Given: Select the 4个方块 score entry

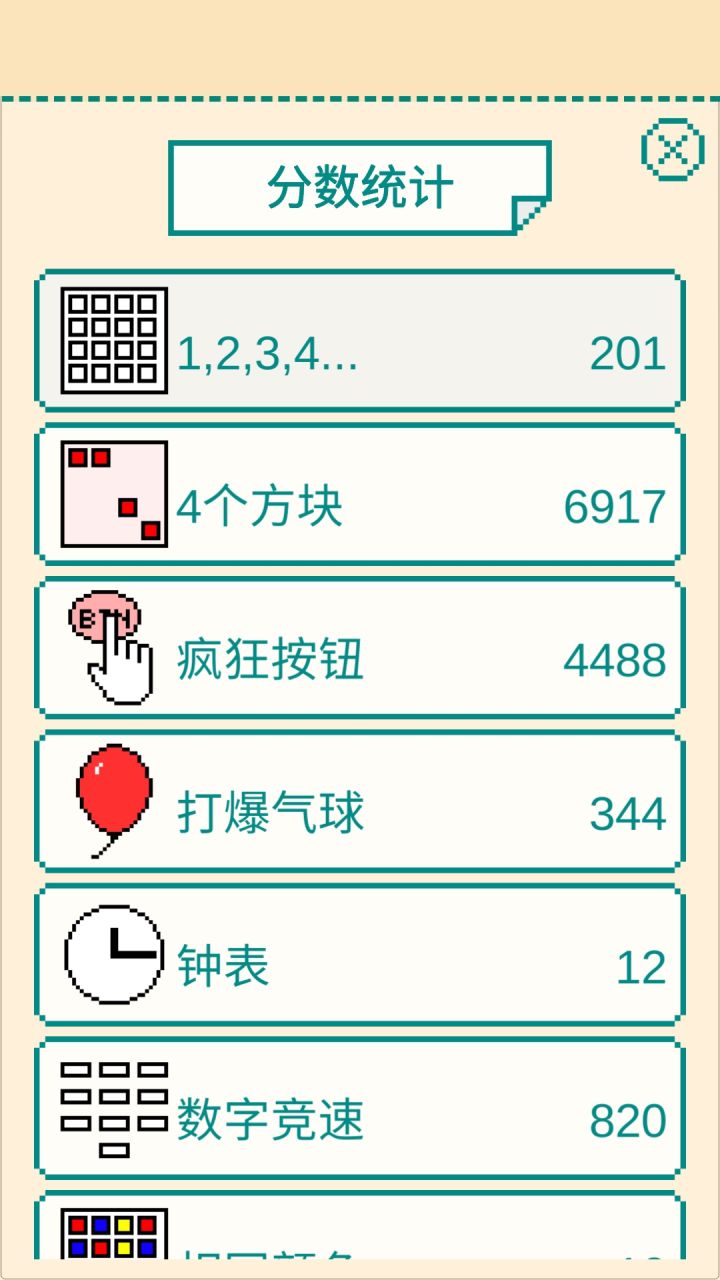Looking at the screenshot, I should 360,494.
